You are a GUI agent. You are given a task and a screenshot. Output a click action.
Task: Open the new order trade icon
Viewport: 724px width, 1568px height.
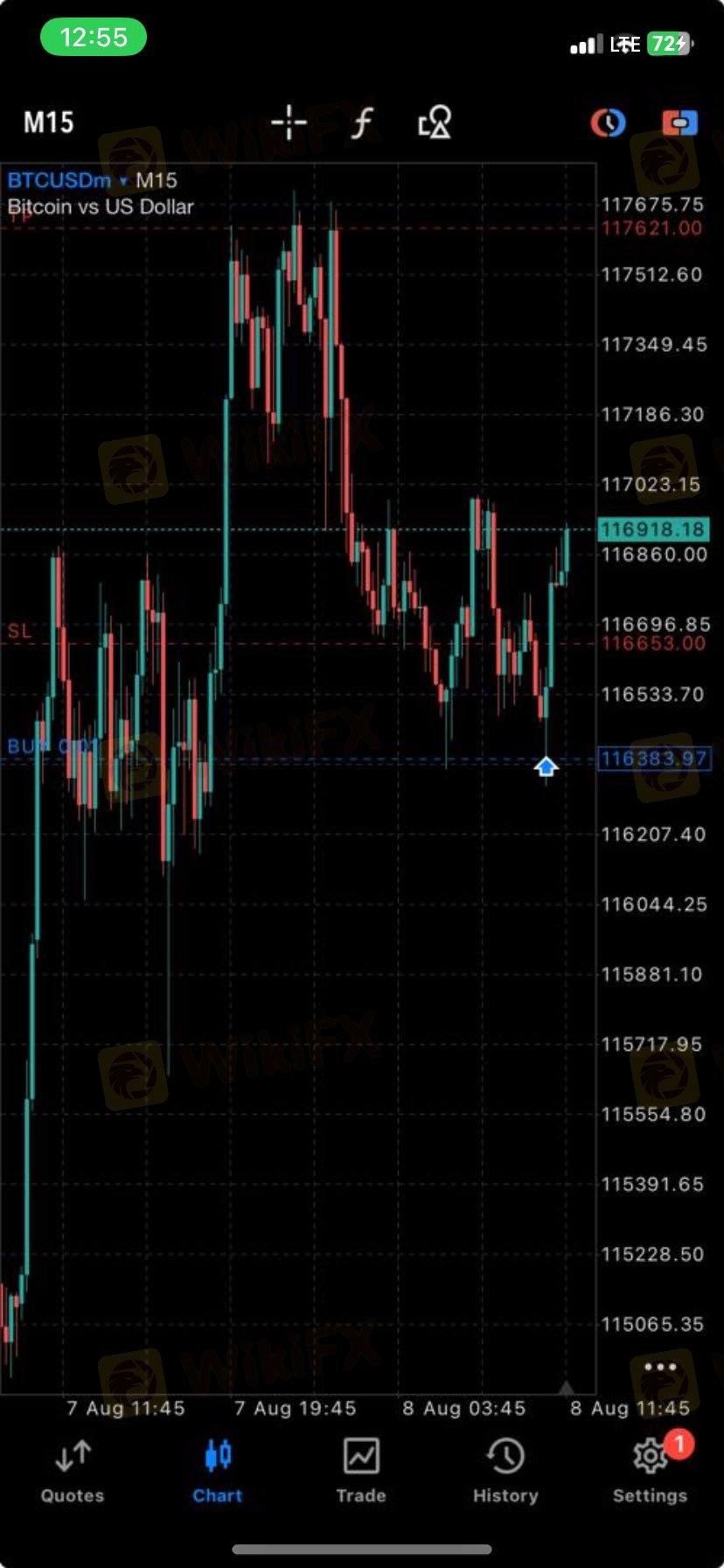(x=679, y=122)
